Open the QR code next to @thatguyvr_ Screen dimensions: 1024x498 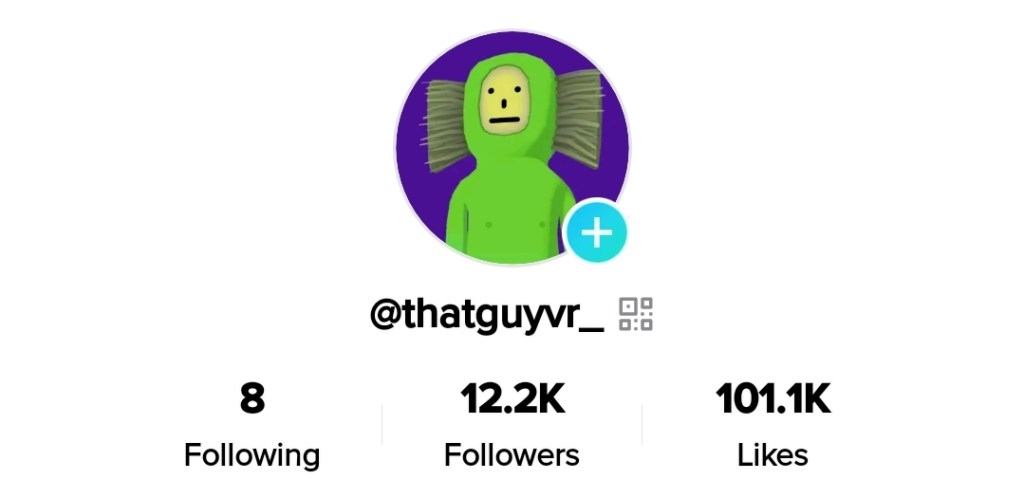point(636,314)
